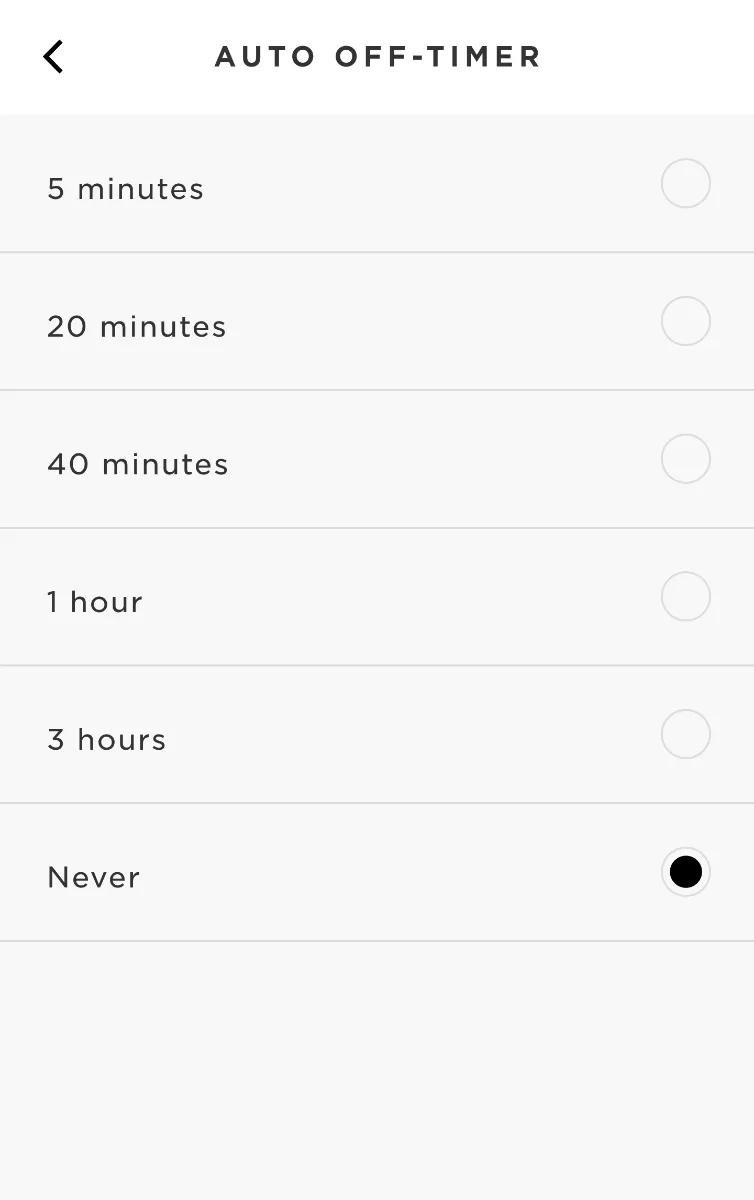Select the 5 minutes option
This screenshot has height=1200, width=754.
point(685,184)
